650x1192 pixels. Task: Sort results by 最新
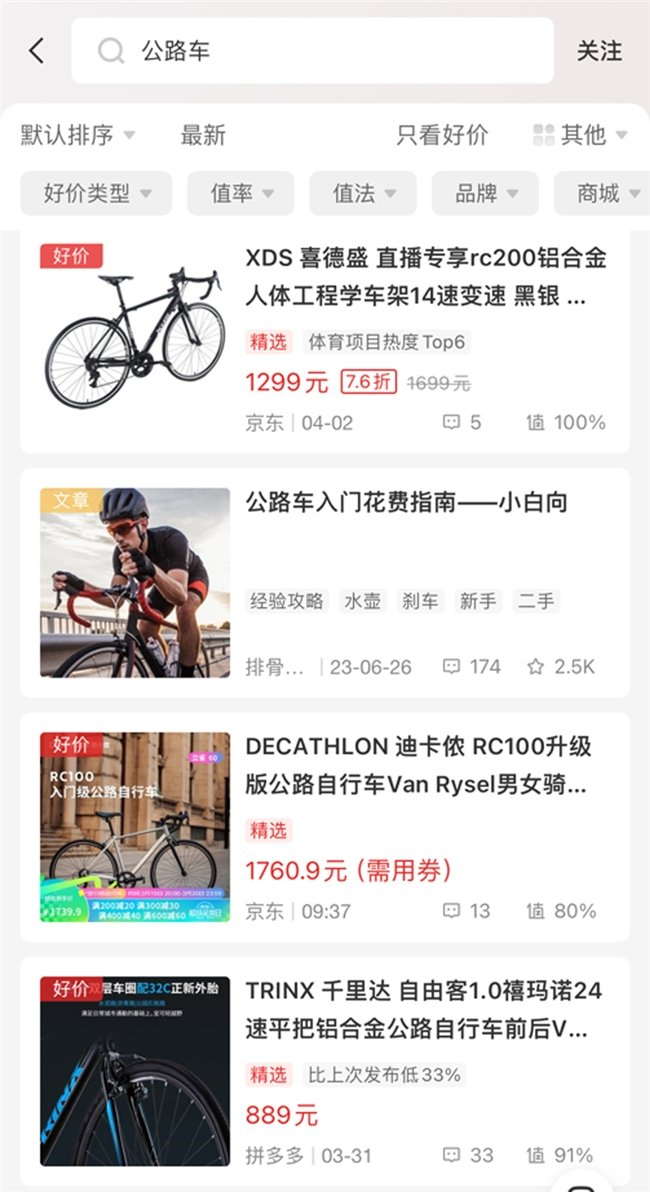pos(203,135)
